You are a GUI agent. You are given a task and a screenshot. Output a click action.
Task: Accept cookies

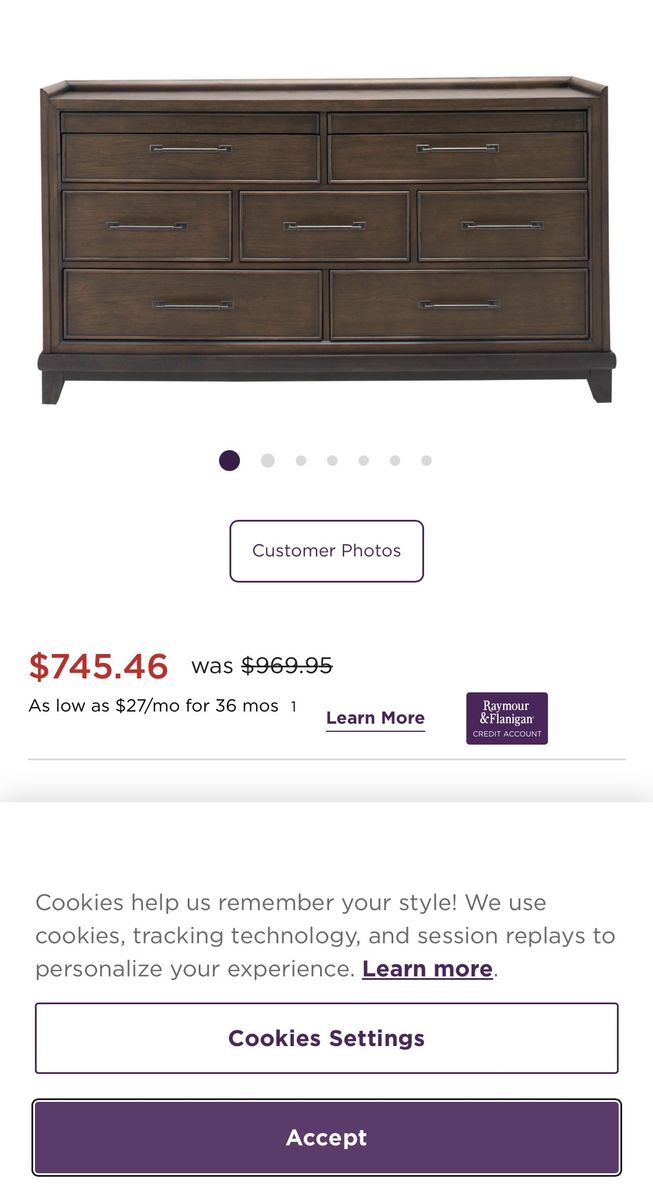(x=326, y=1138)
